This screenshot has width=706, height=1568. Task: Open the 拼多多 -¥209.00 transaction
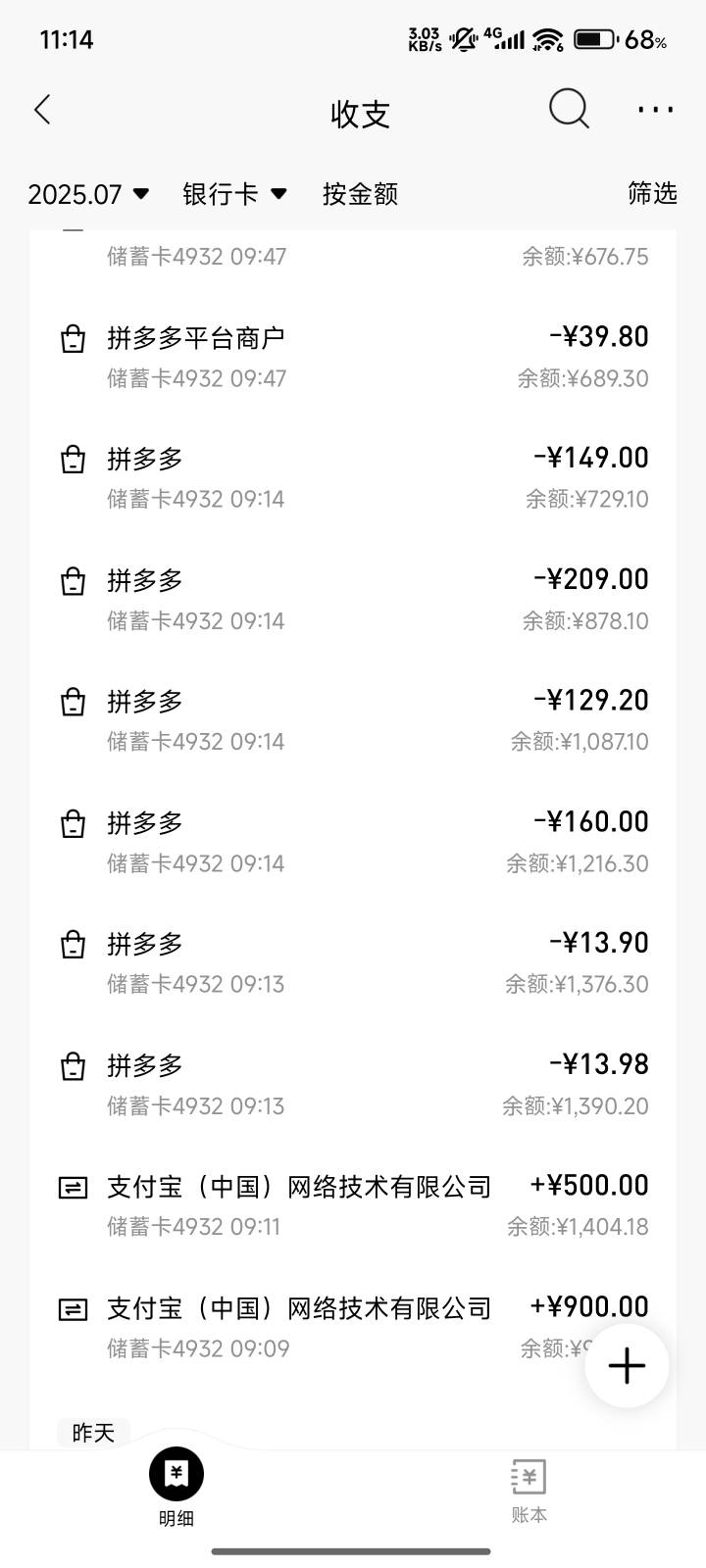click(x=353, y=600)
